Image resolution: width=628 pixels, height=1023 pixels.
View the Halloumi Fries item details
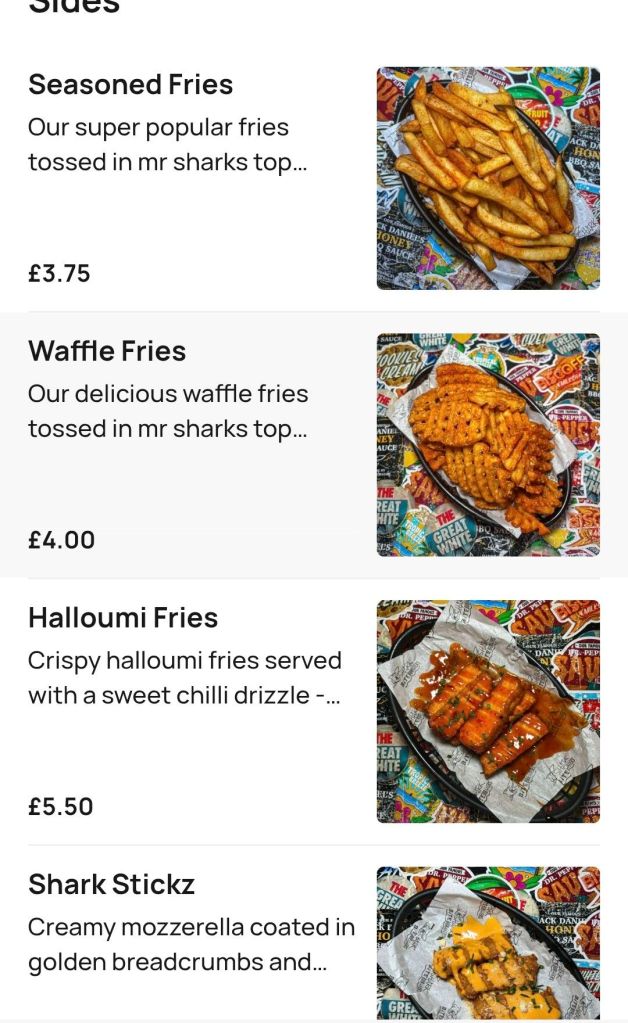pos(123,618)
